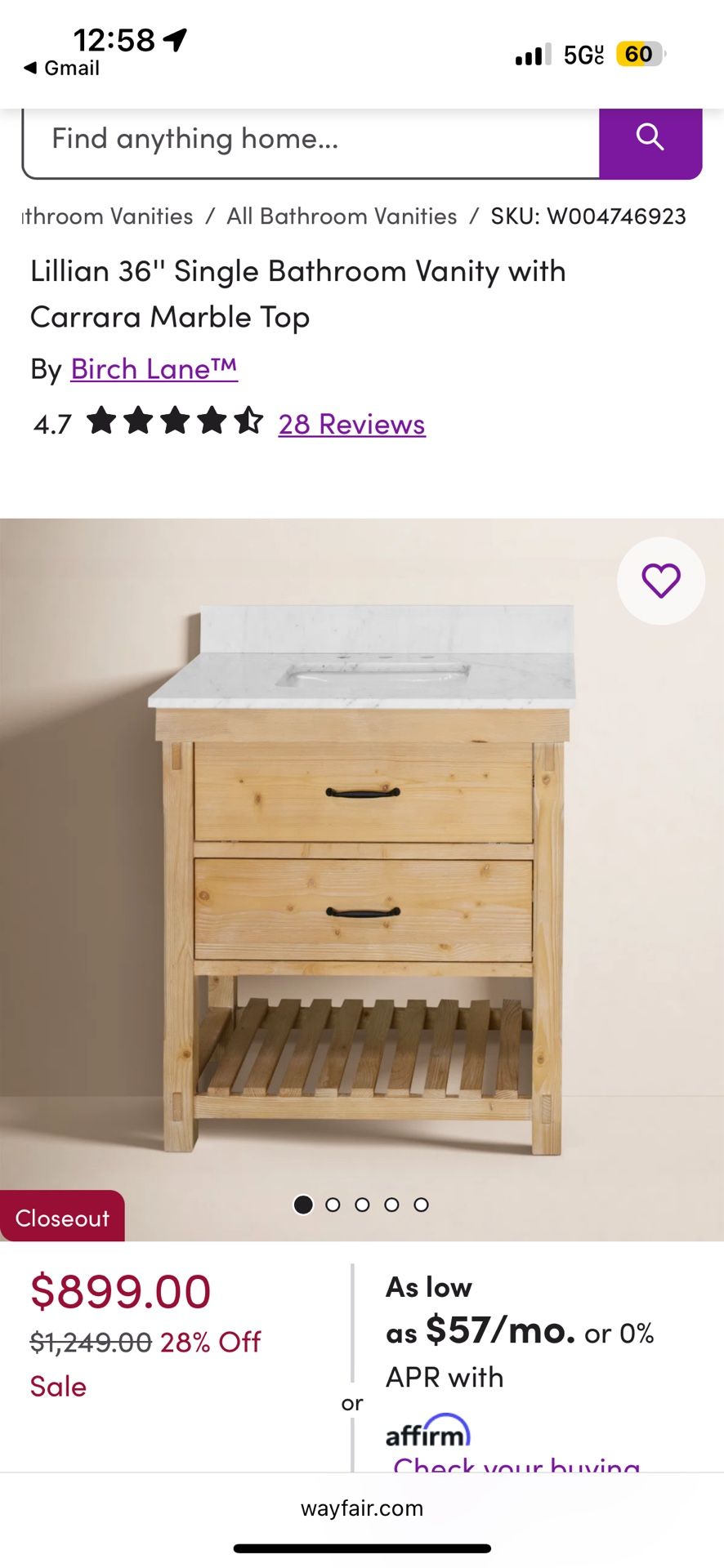This screenshot has height=1568, width=724.
Task: Tap the wayfair.com address bar
Action: tap(362, 1508)
